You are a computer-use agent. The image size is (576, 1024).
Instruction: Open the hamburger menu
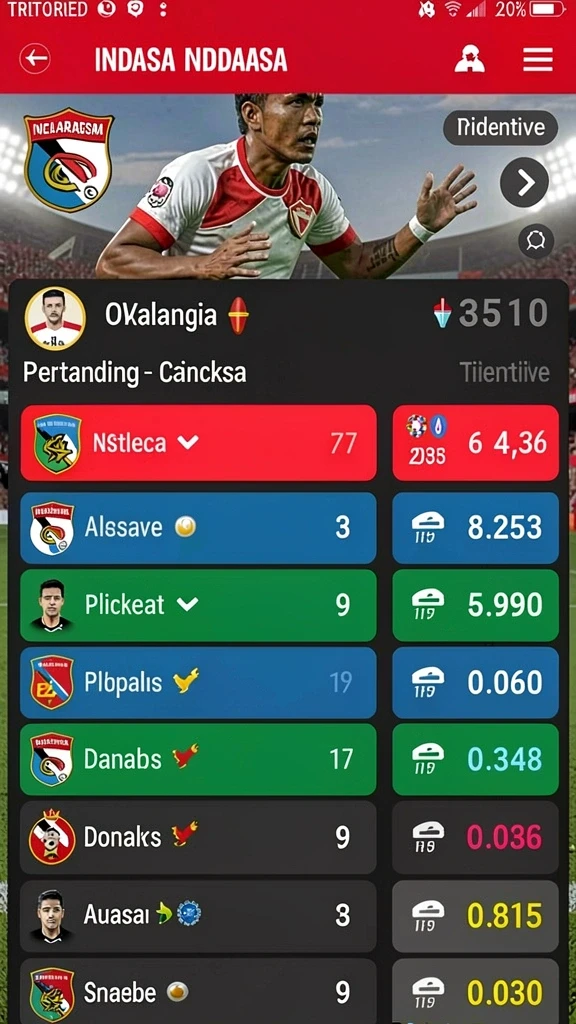[x=537, y=59]
